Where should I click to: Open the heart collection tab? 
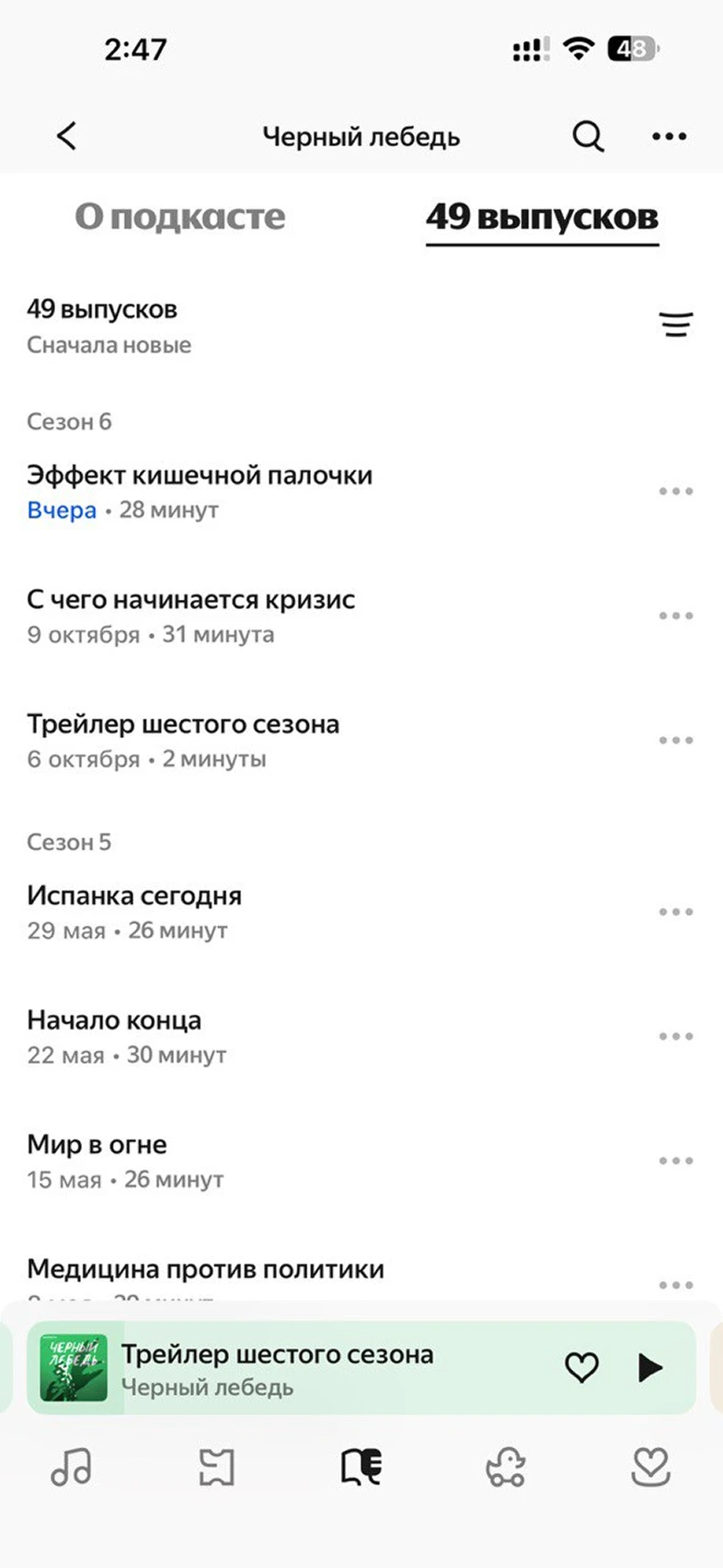(649, 1467)
